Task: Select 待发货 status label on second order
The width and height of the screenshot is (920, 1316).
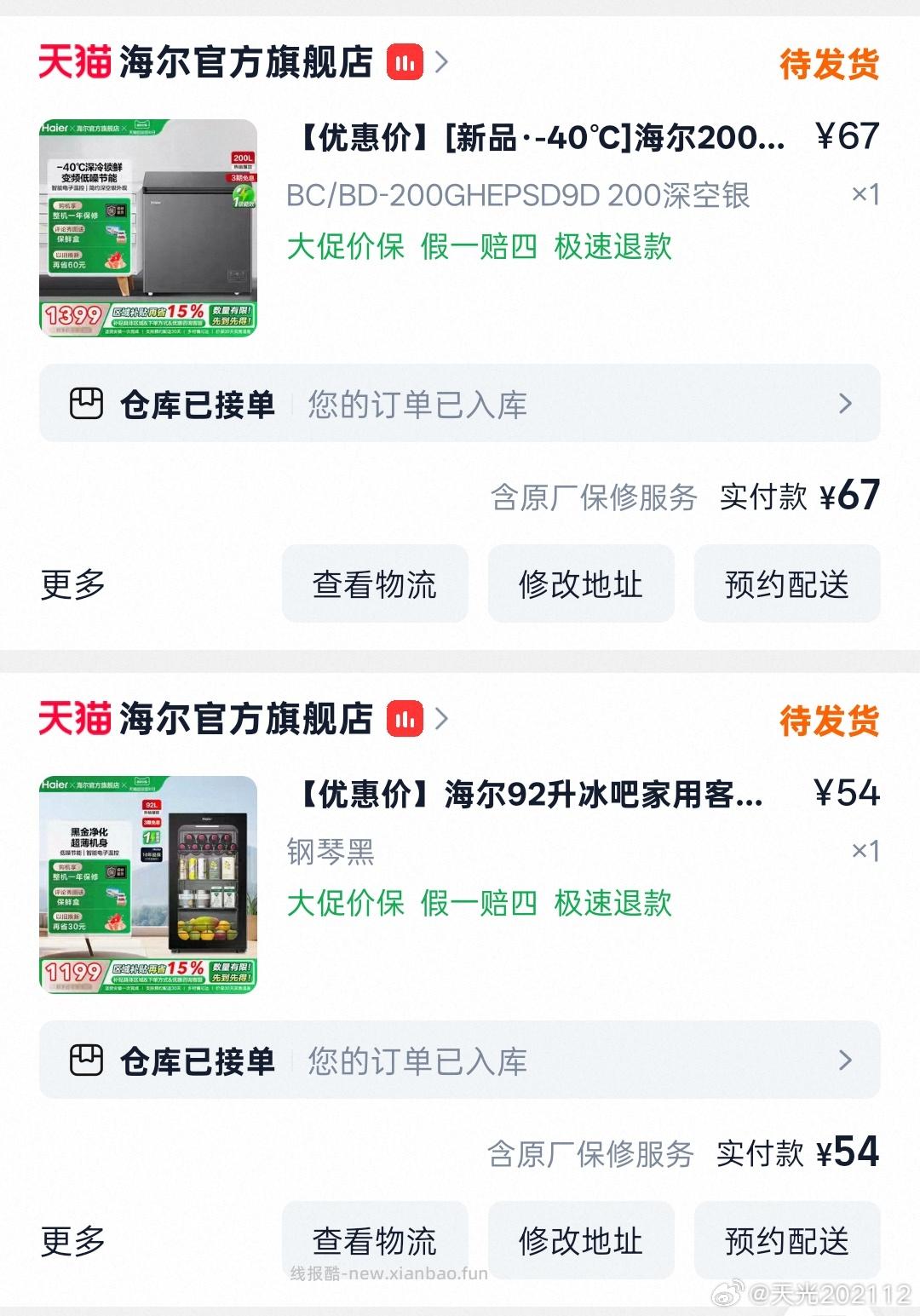Action: click(x=827, y=718)
